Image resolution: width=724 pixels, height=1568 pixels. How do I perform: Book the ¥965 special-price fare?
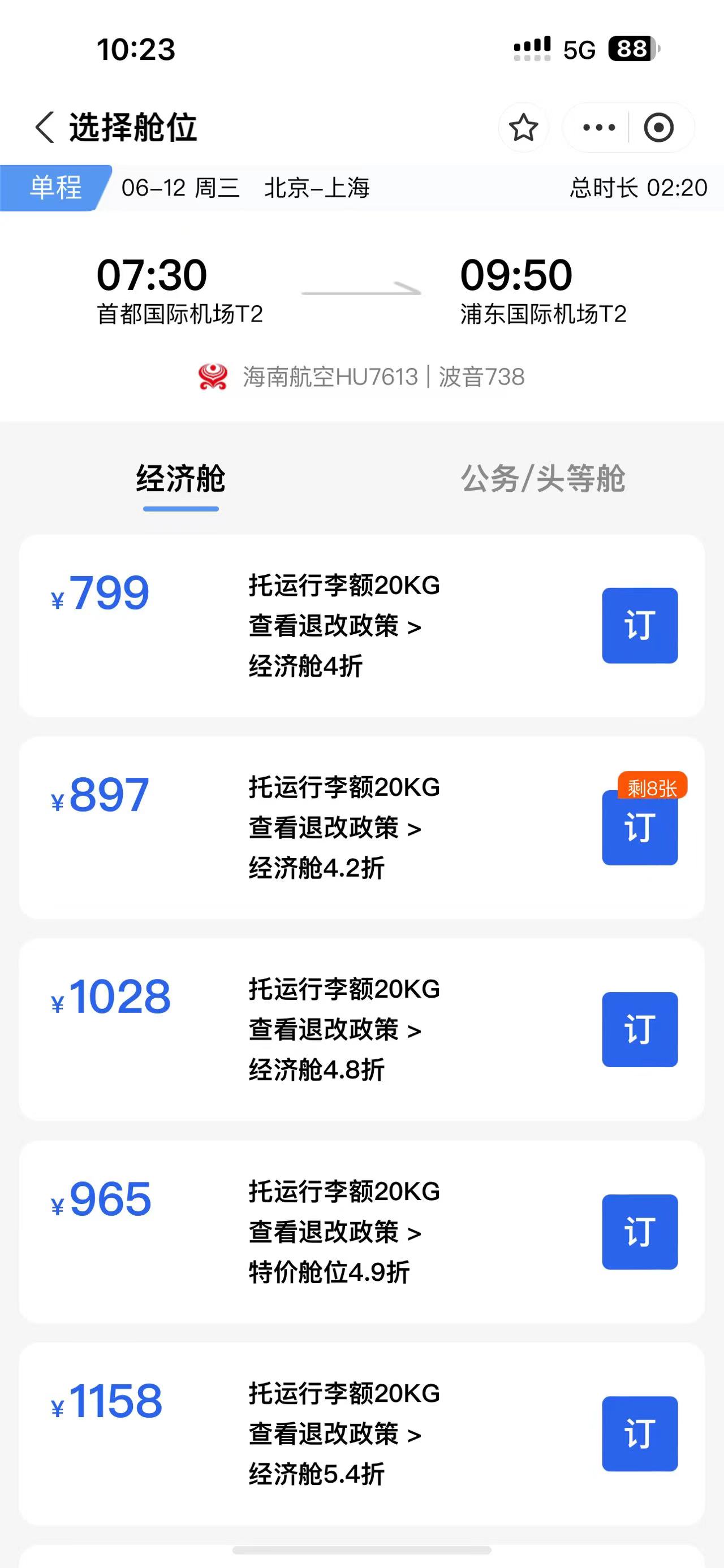639,1231
